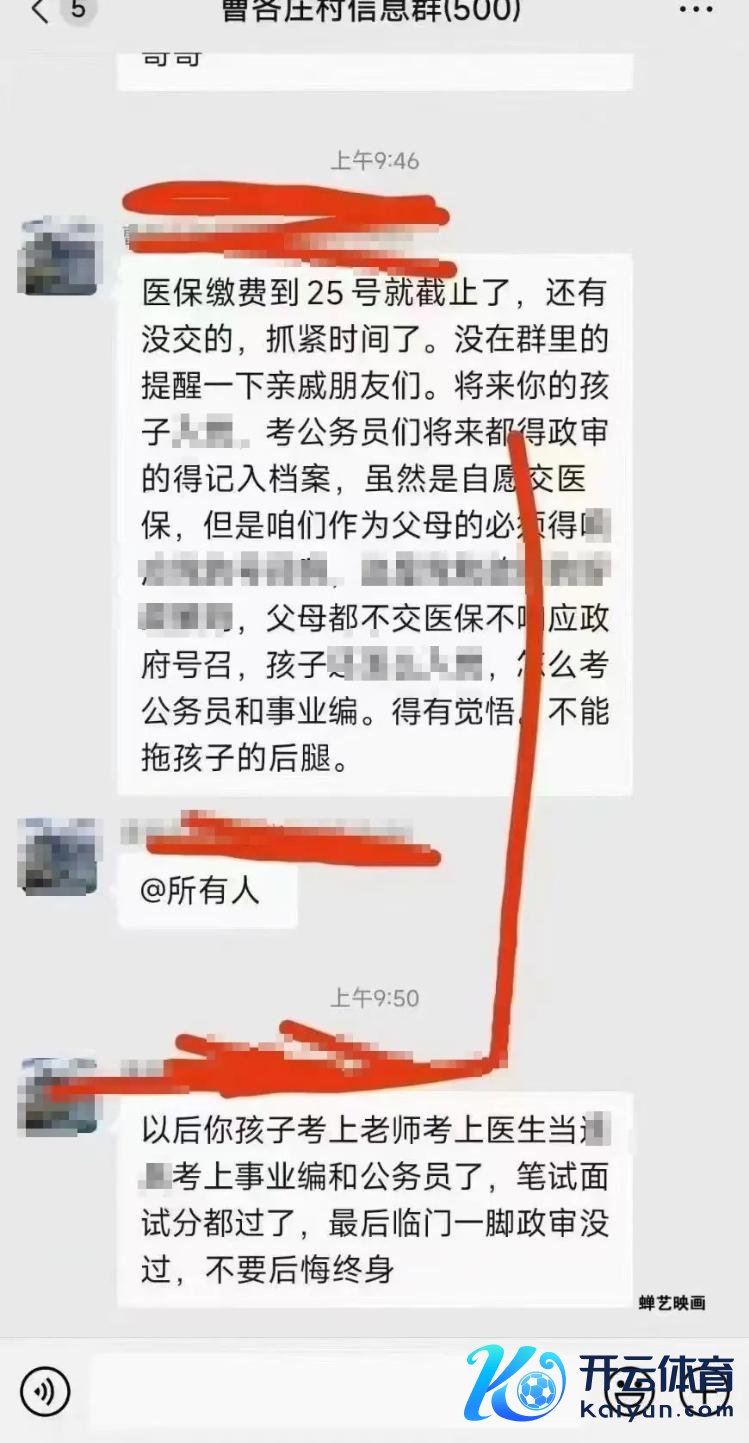Open the avatar beside the 医保缴费 message
The width and height of the screenshot is (749, 1443).
click(x=59, y=259)
